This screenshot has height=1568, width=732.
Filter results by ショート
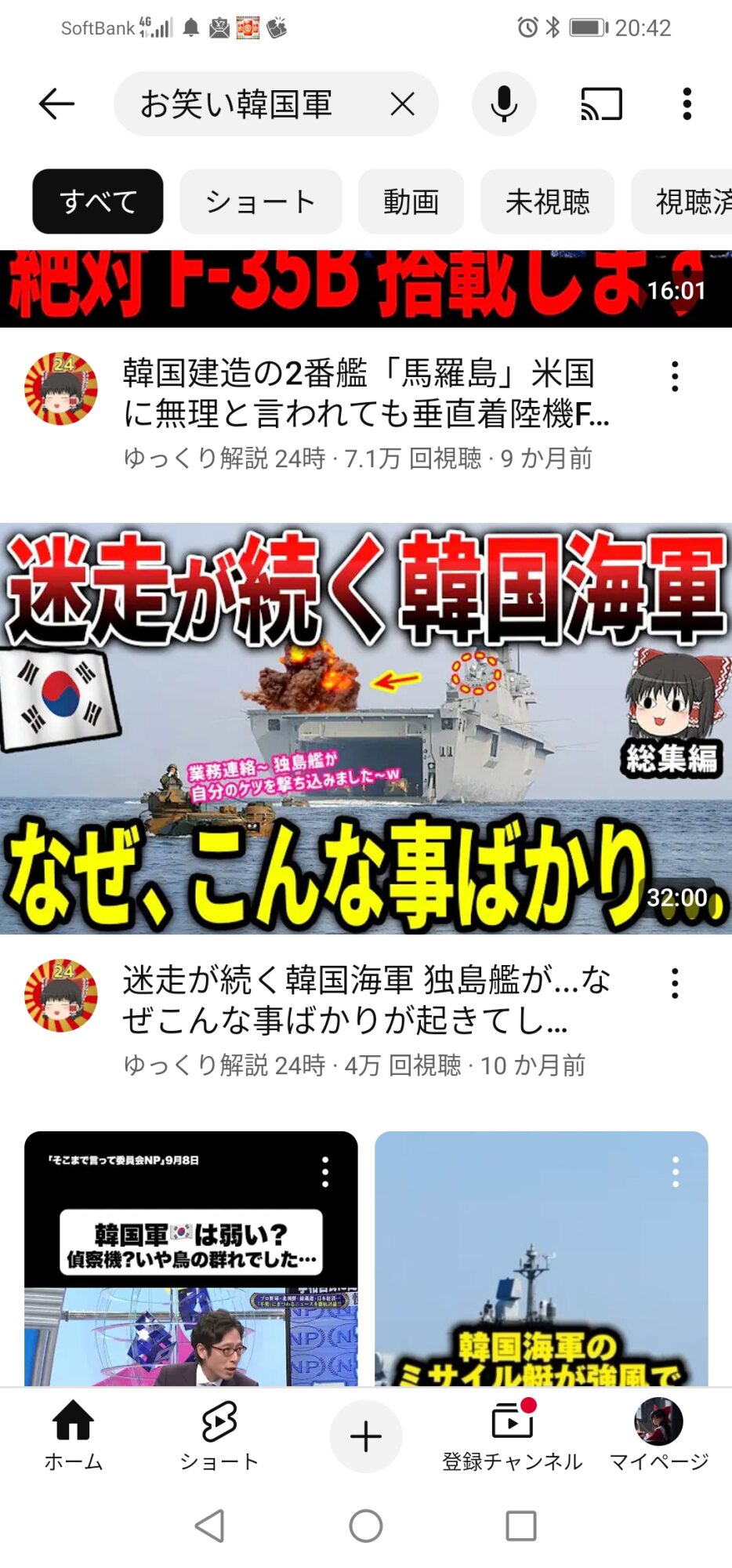[260, 201]
